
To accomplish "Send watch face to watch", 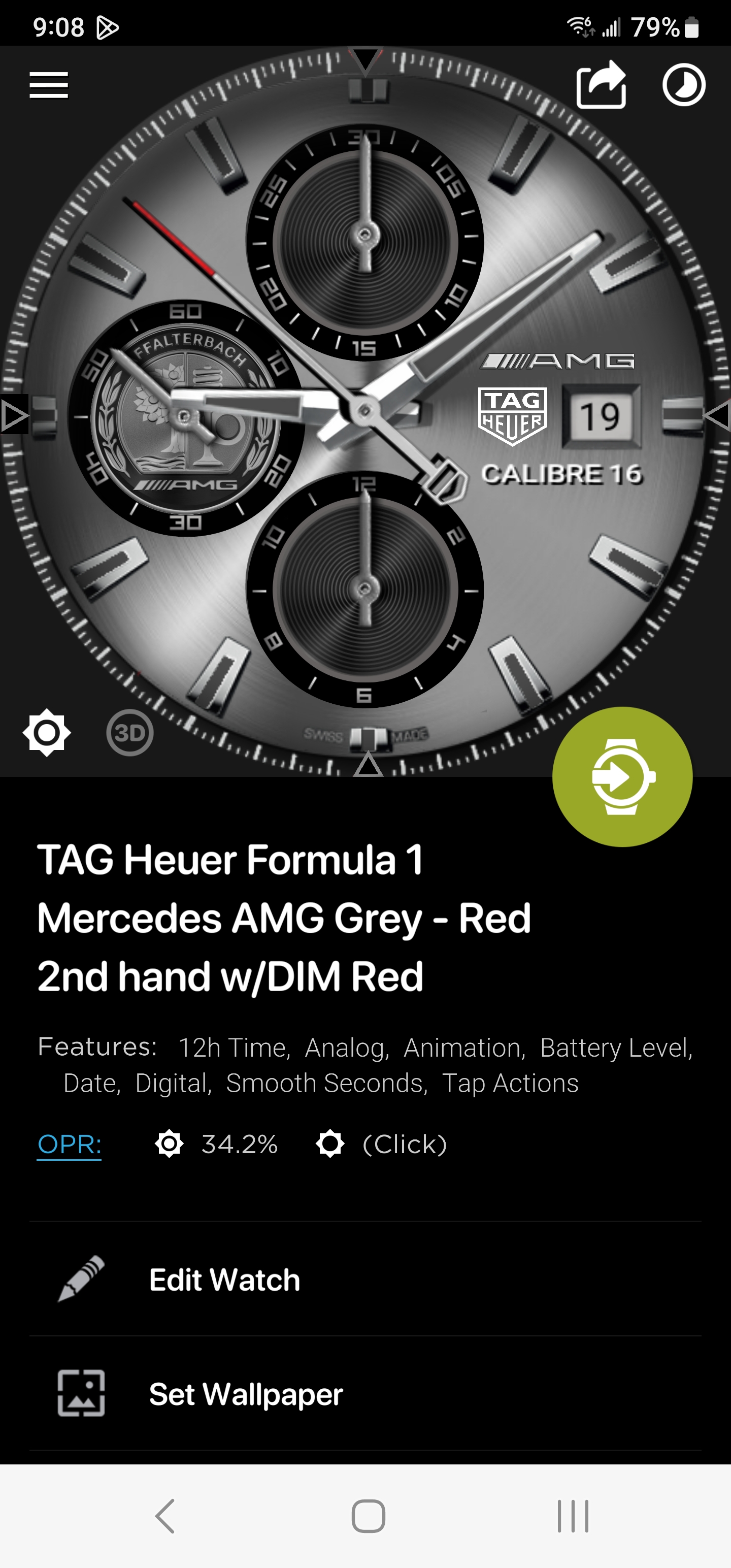I will 622,776.
